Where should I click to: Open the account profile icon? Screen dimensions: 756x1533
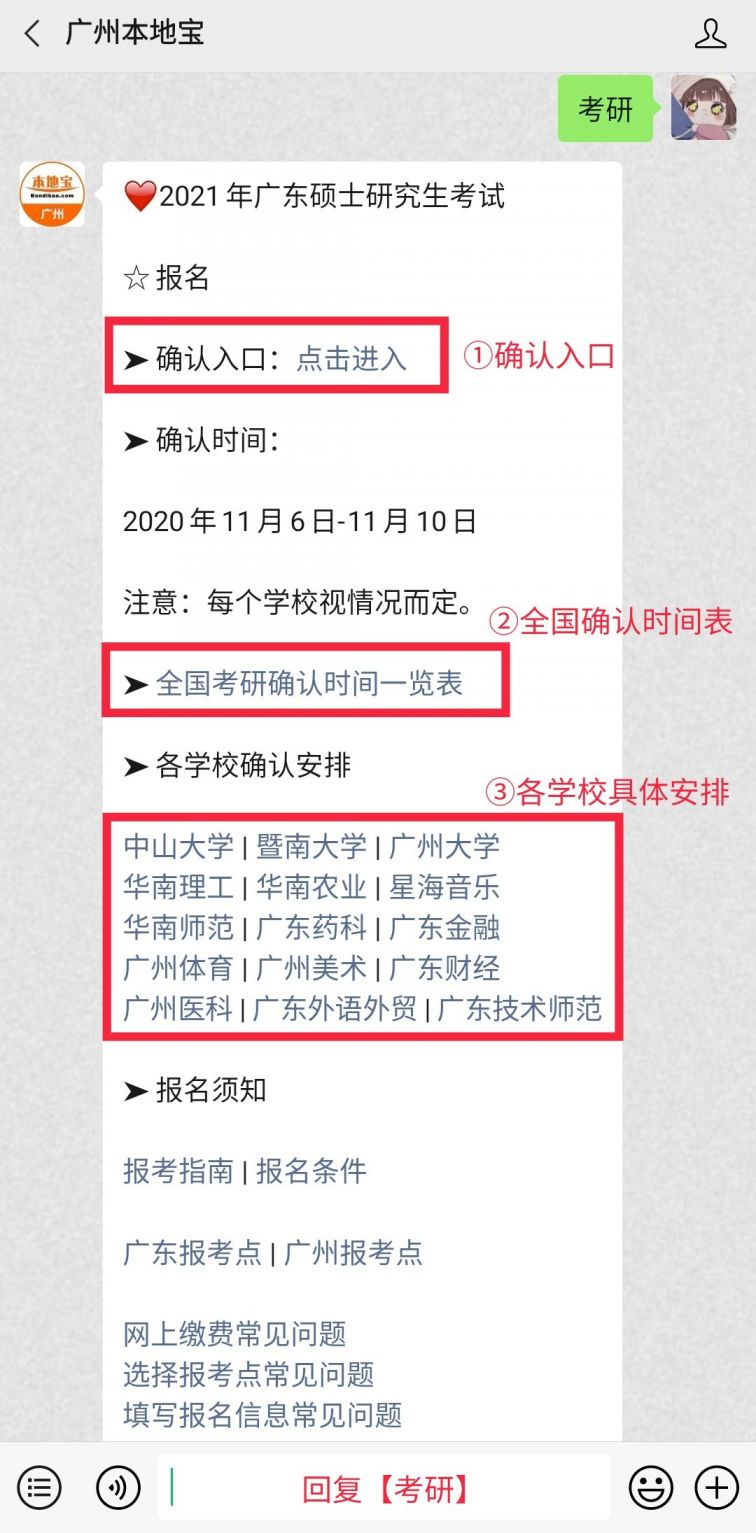(710, 33)
